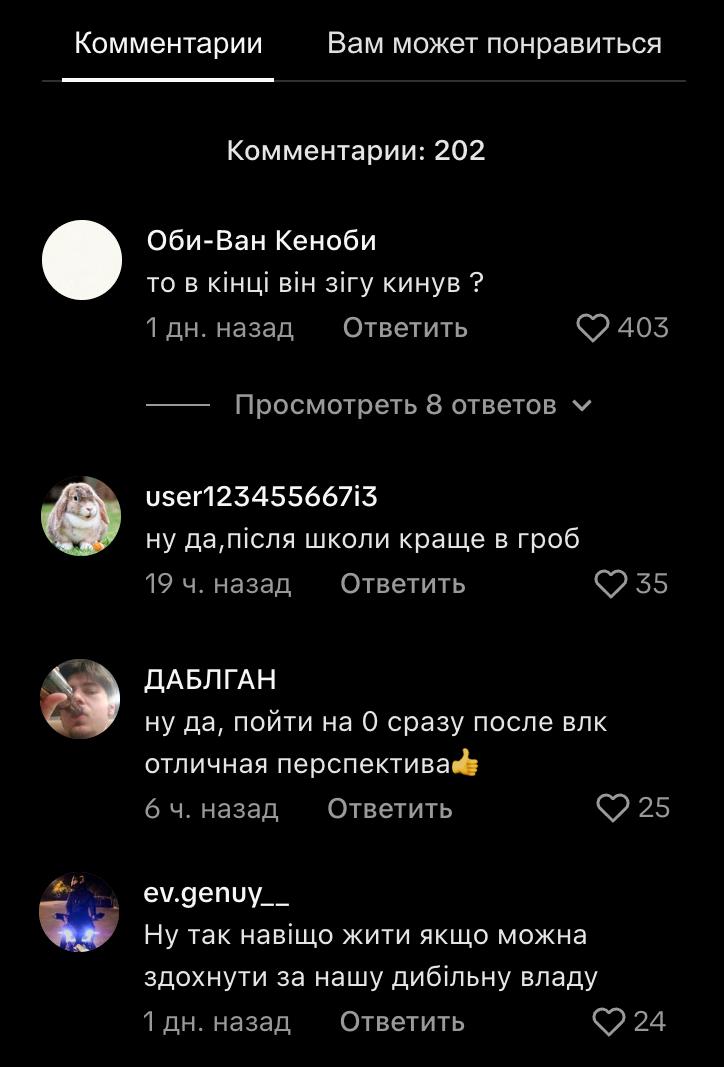Click the chevron next to Просмотреть 8 ответов
Screen dimensions: 724x1067
click(x=583, y=406)
